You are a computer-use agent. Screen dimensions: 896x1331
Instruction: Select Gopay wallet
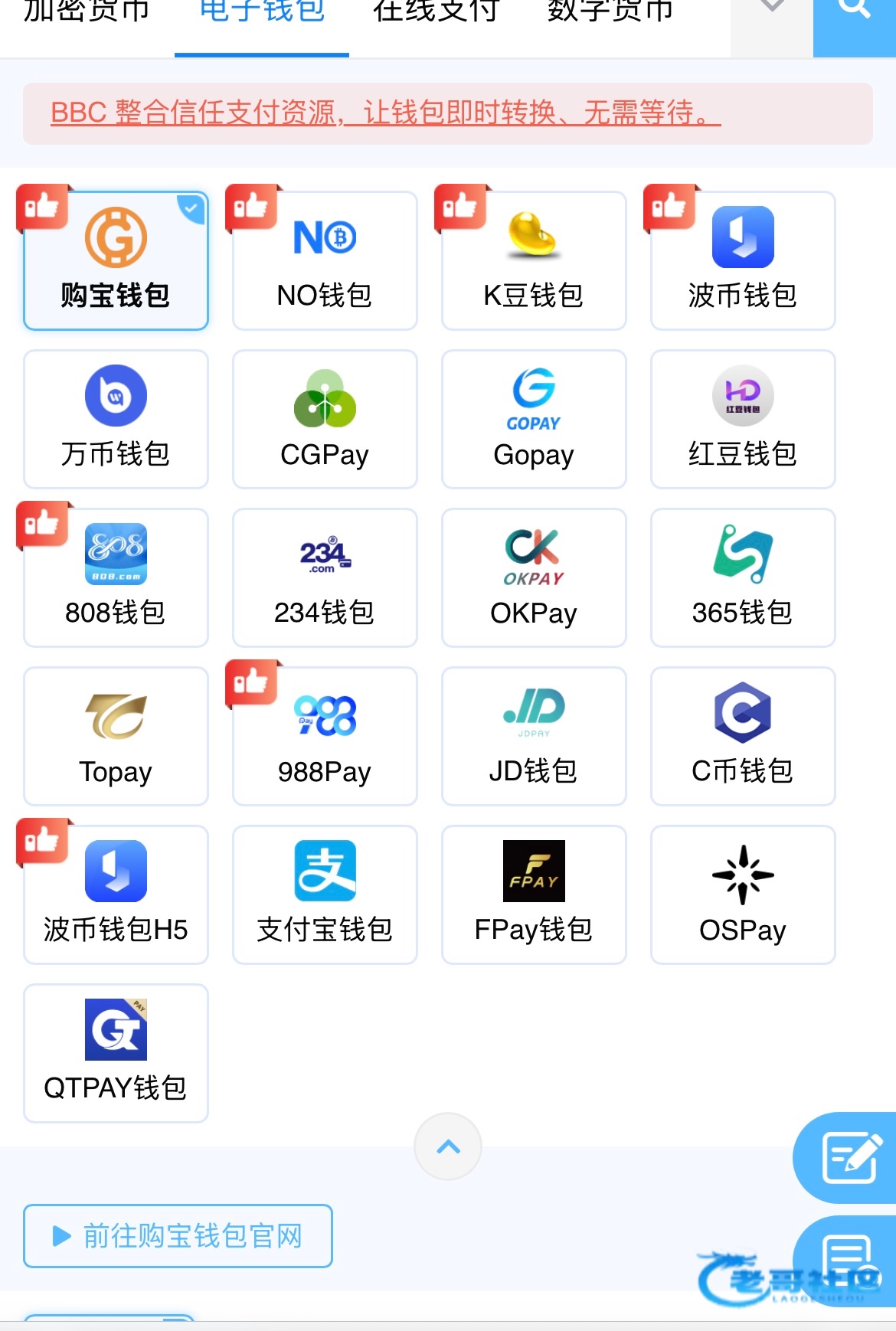point(534,420)
